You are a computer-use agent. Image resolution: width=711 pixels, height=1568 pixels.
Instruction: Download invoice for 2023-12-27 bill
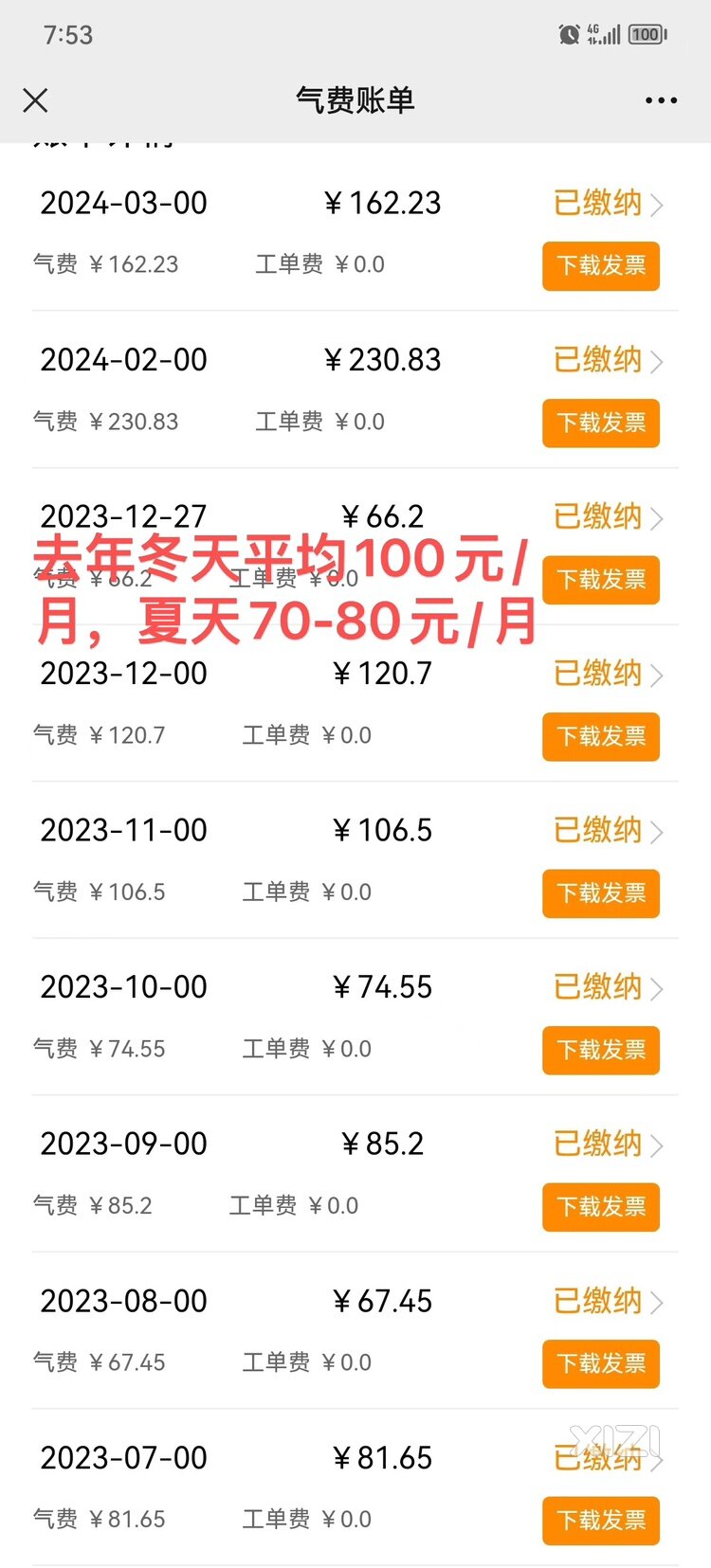(x=601, y=580)
